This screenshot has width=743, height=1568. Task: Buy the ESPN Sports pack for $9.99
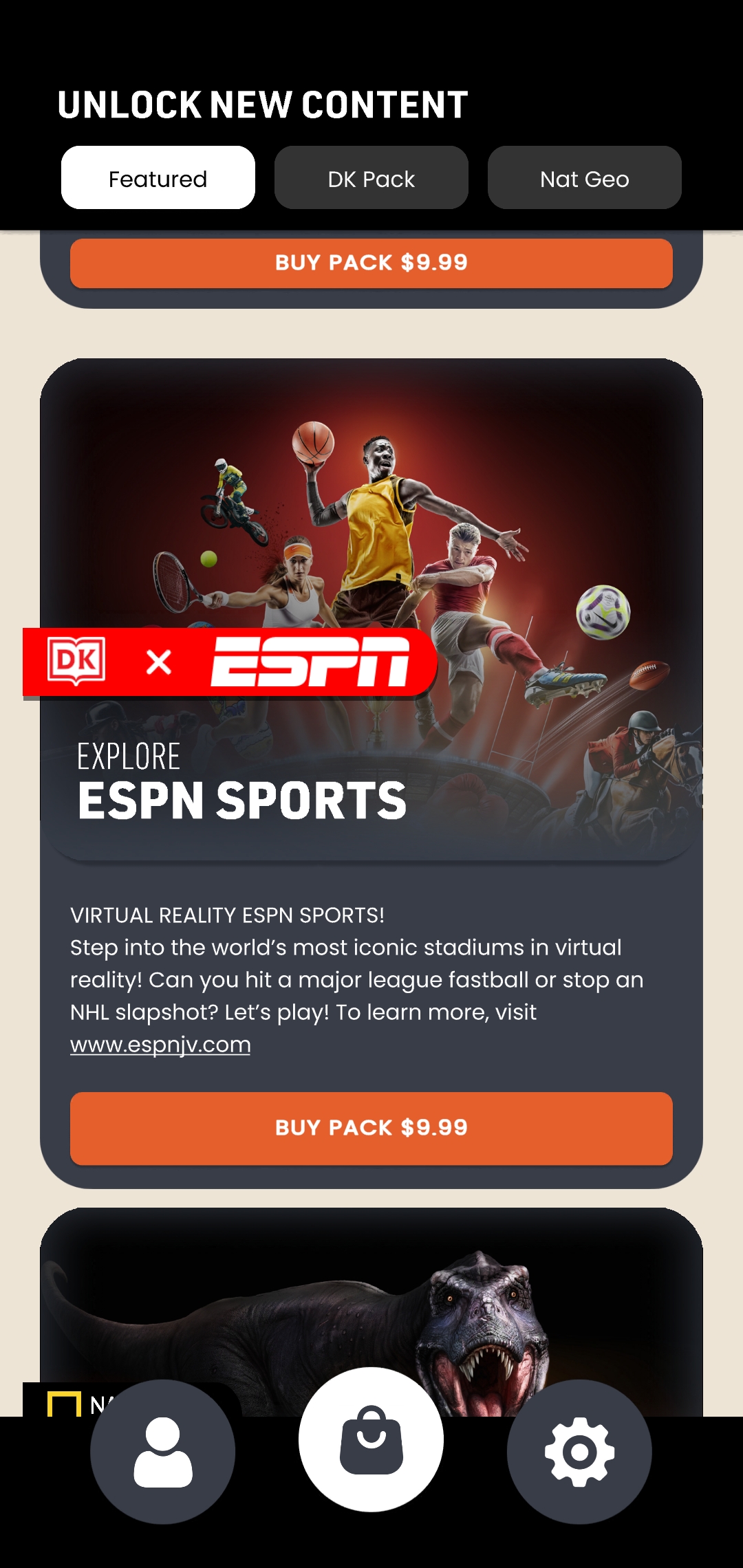click(x=371, y=1128)
